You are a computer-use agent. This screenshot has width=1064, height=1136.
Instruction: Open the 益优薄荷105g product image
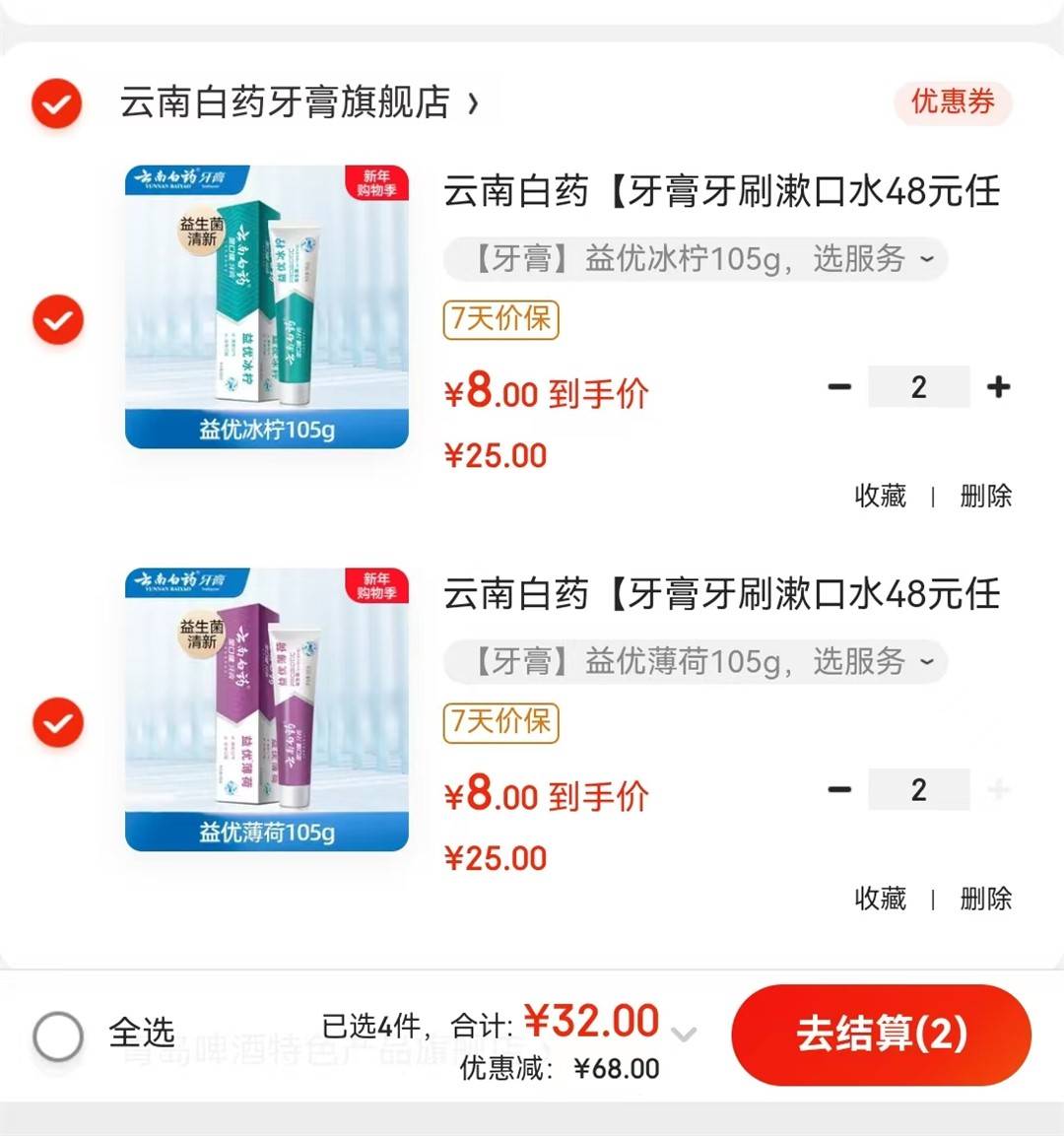point(266,709)
